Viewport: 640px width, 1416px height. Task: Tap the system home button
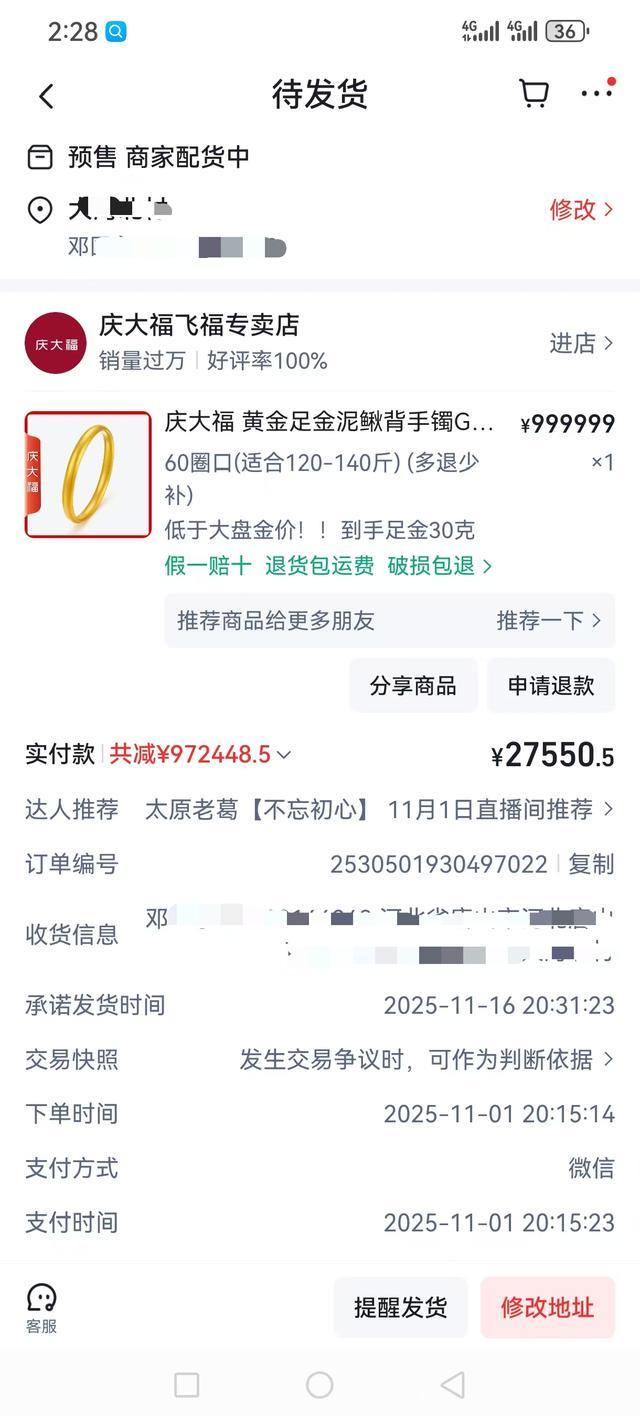tap(319, 1385)
